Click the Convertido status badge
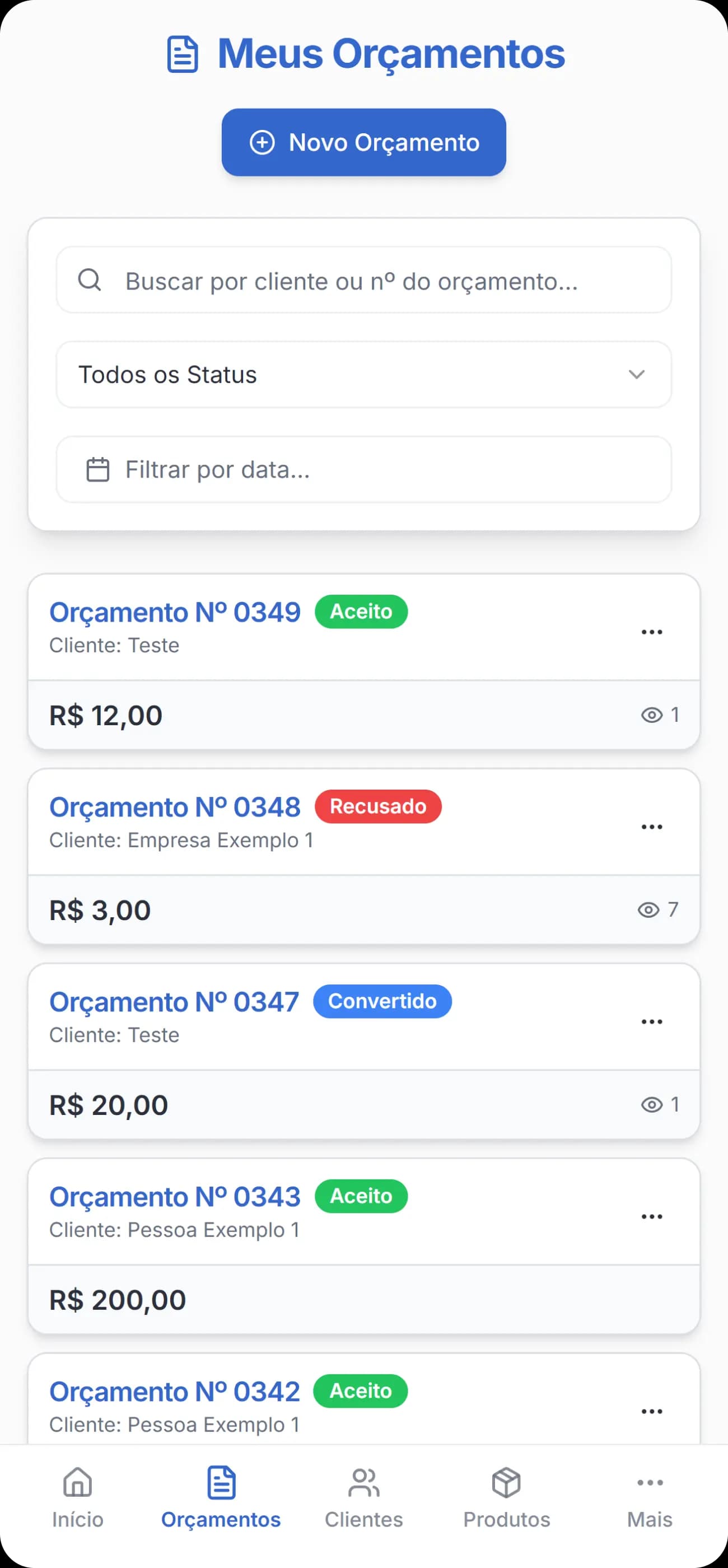The image size is (728, 1568). pyautogui.click(x=382, y=1001)
